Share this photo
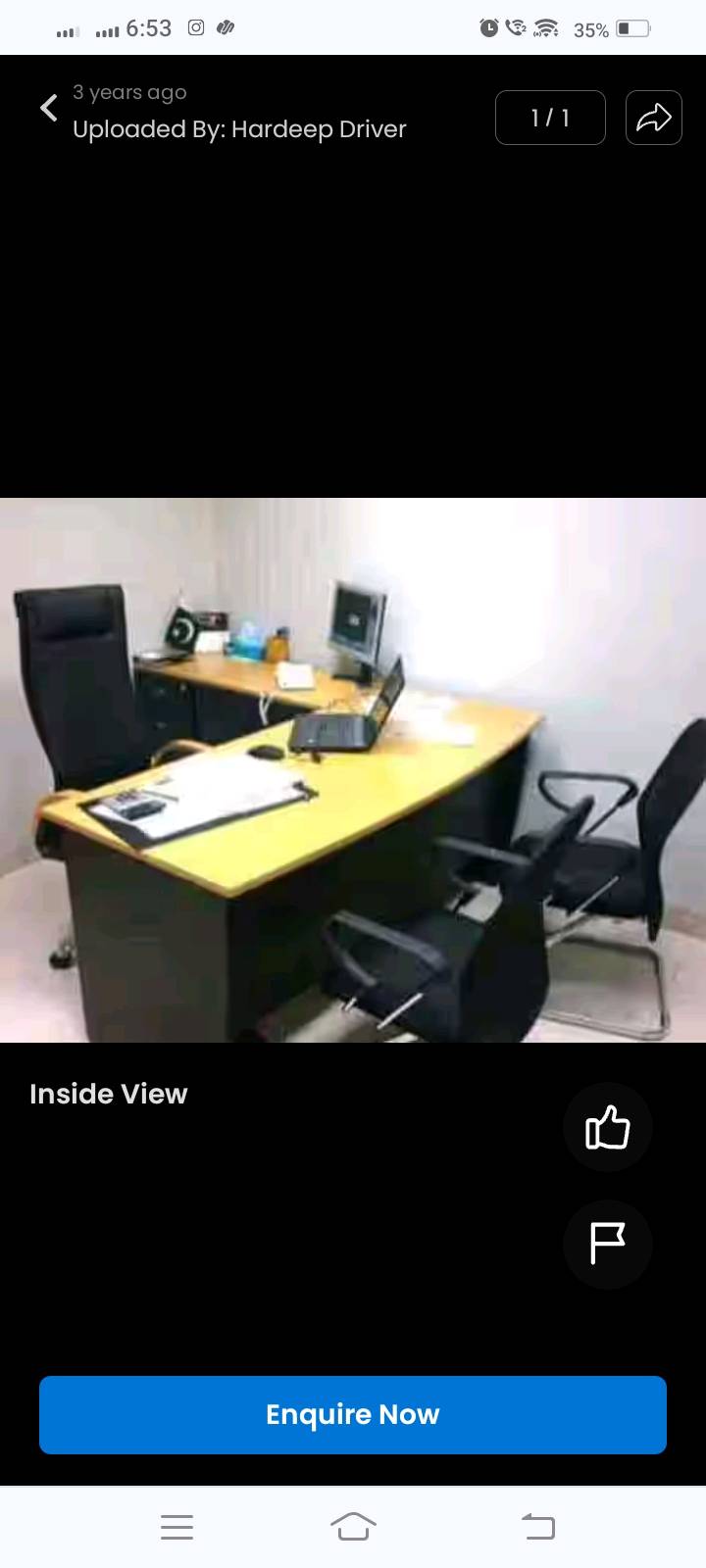This screenshot has width=706, height=1568. tap(654, 118)
